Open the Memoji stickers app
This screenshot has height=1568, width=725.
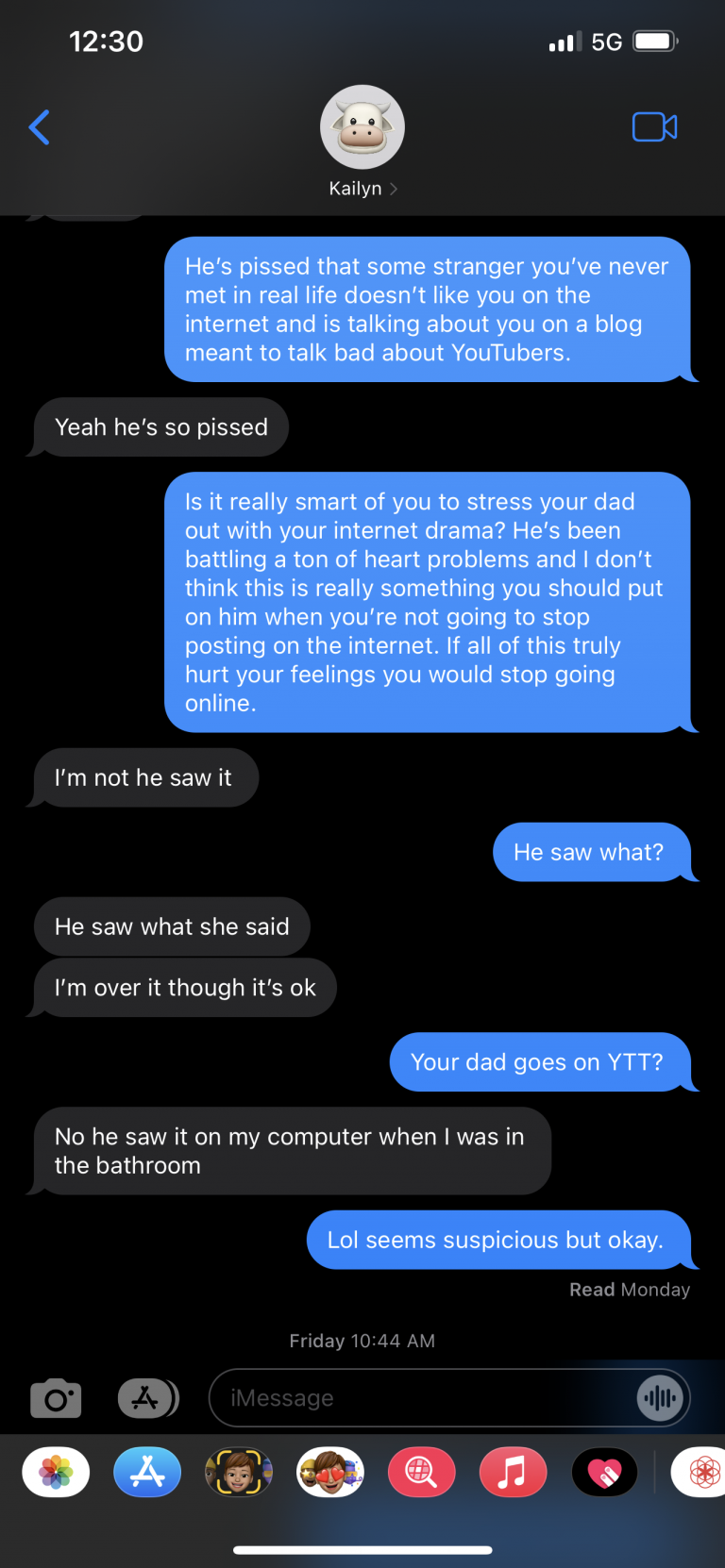click(330, 1472)
